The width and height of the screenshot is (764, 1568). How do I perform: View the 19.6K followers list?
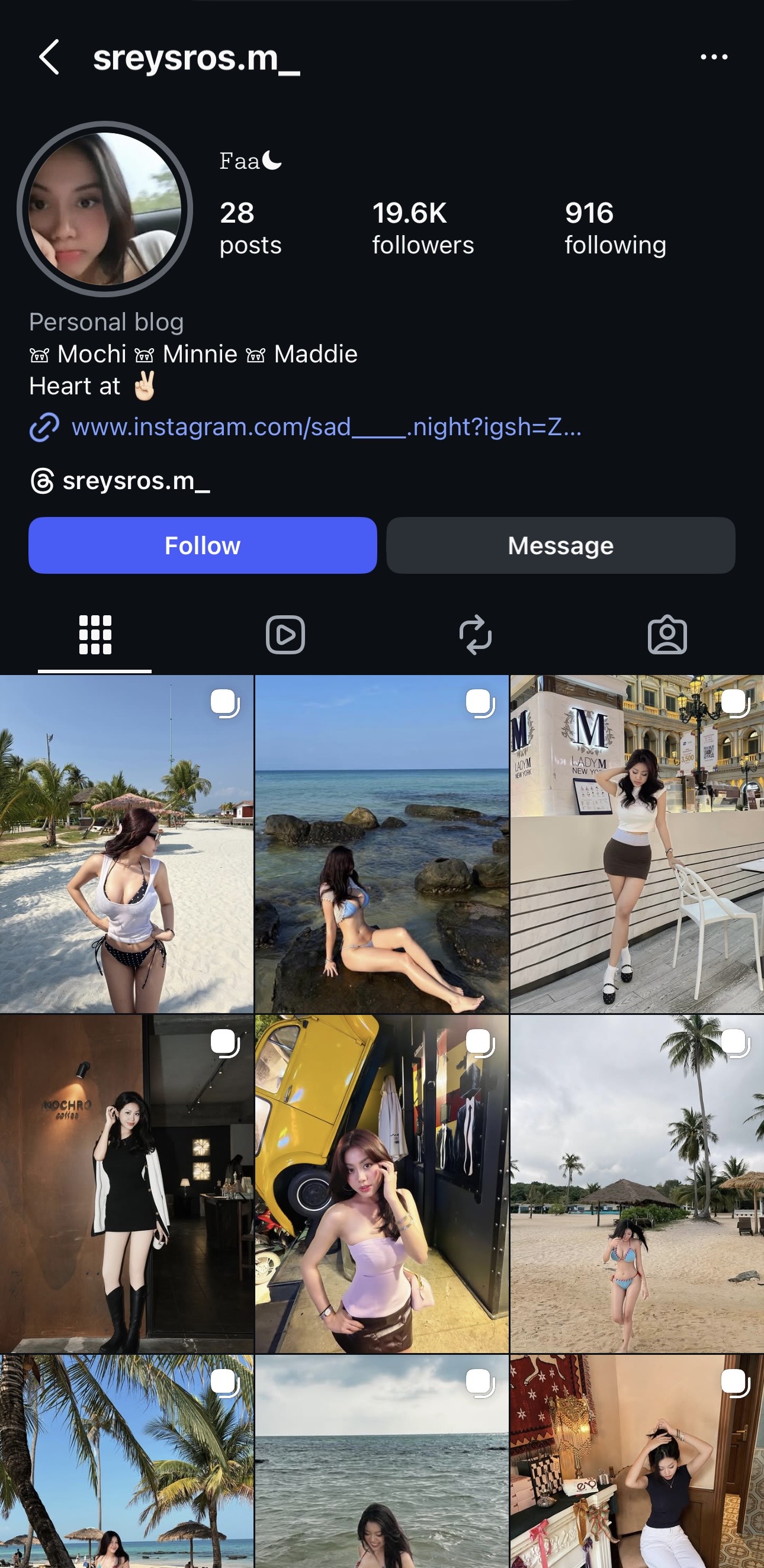coord(422,227)
